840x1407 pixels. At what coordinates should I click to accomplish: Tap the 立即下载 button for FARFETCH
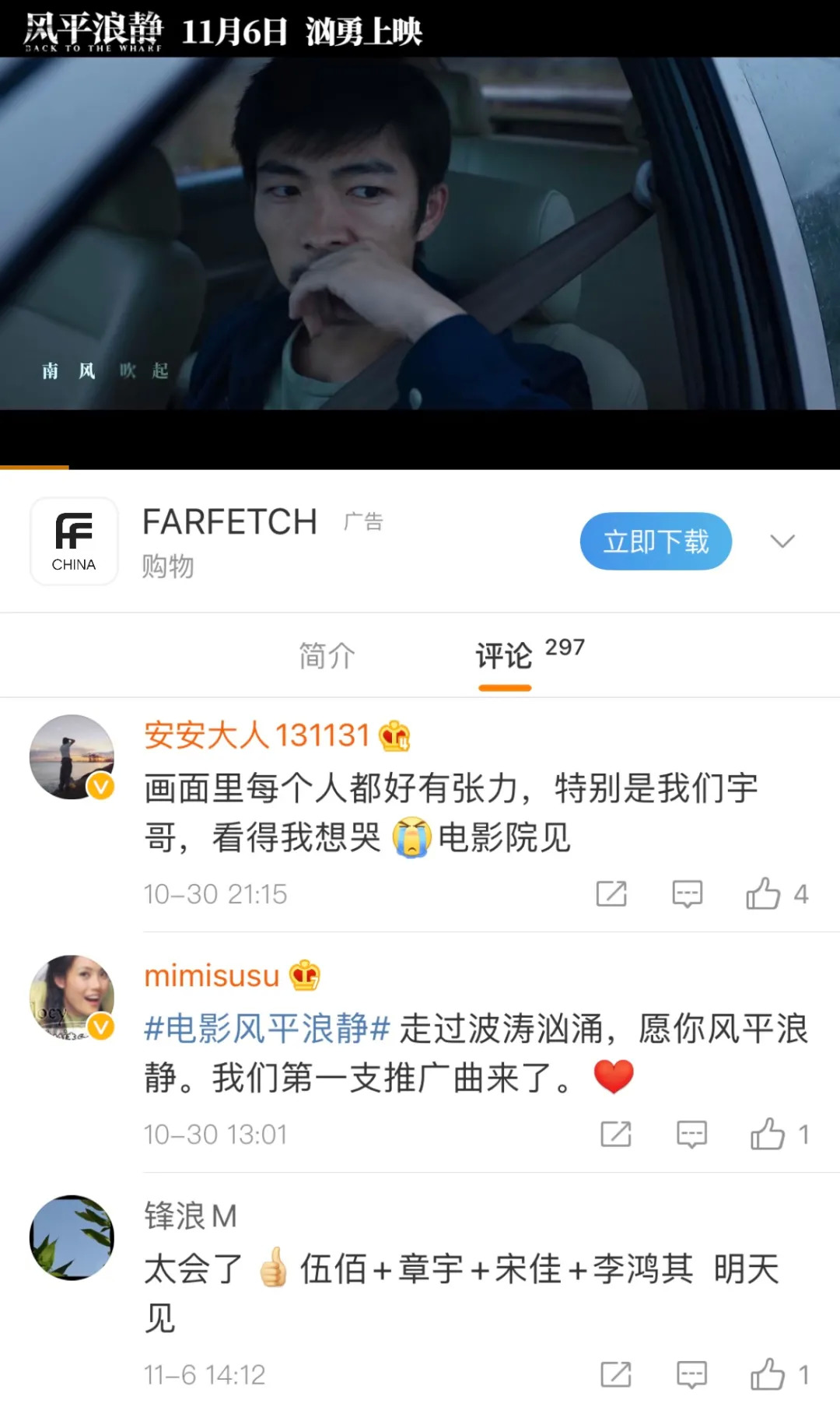pyautogui.click(x=655, y=541)
